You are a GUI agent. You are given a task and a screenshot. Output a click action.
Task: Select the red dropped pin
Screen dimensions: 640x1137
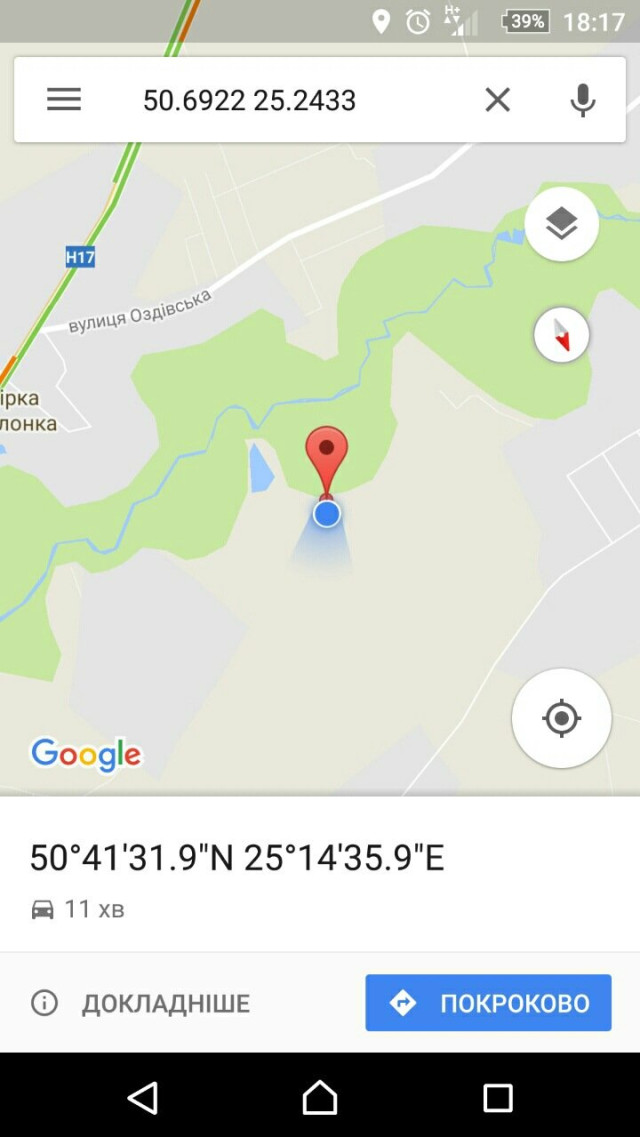[x=326, y=457]
